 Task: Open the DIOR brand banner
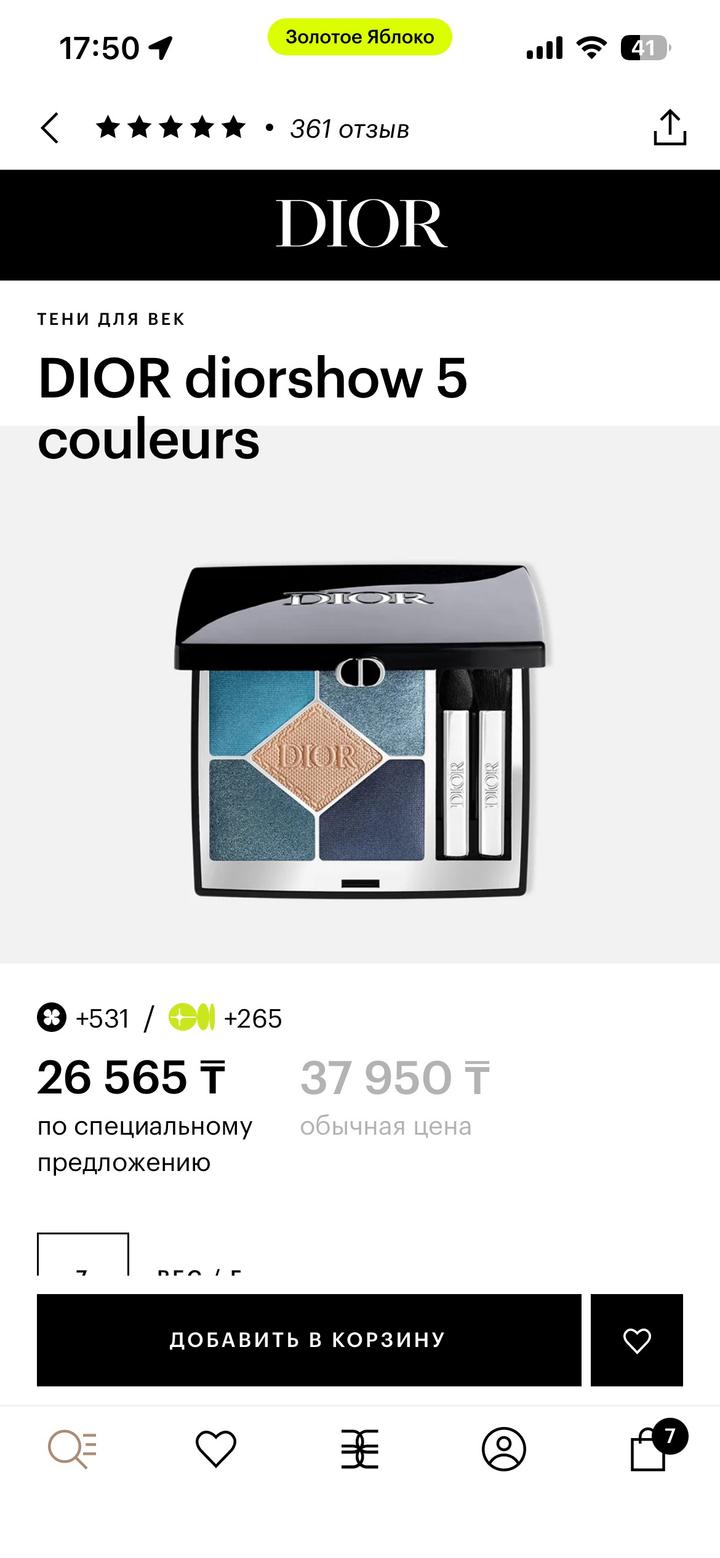(360, 224)
